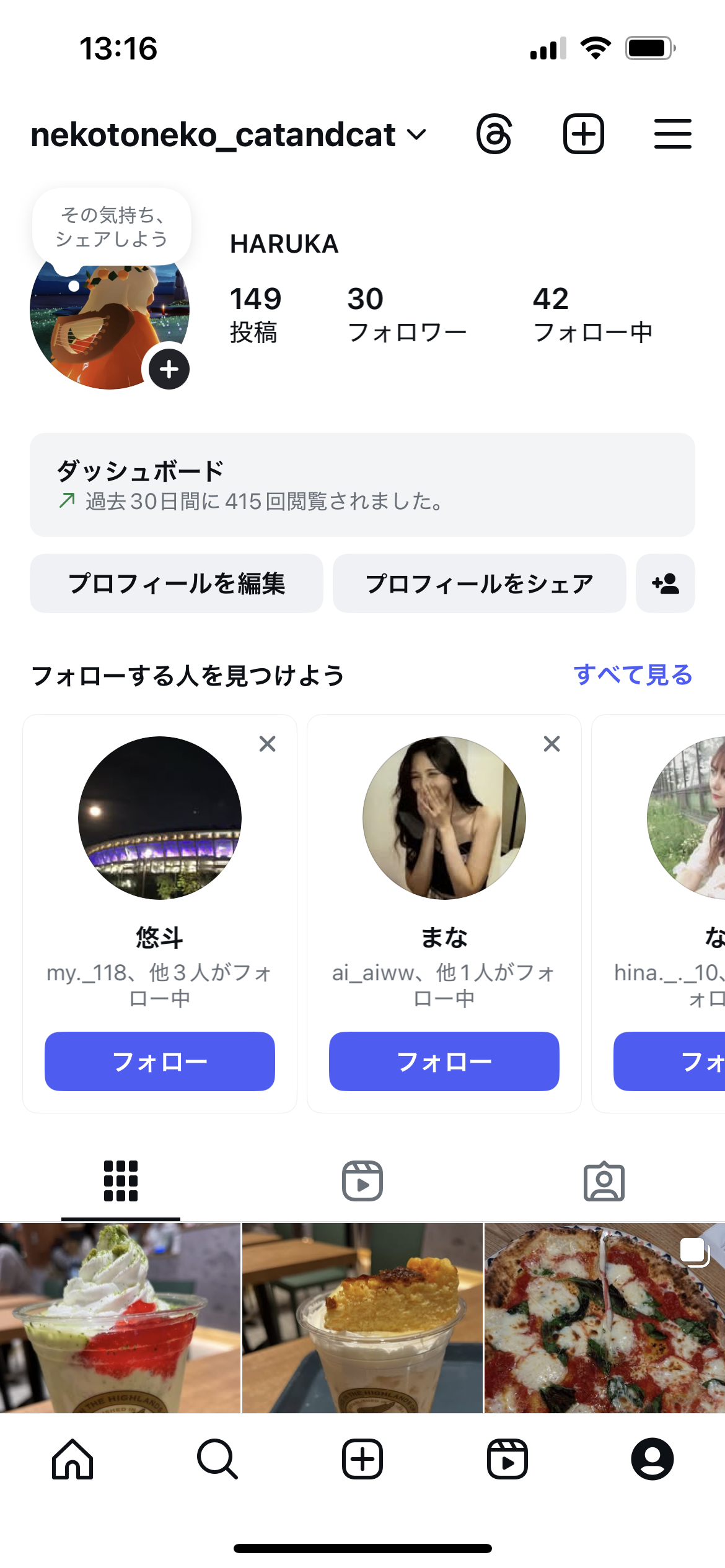Image resolution: width=725 pixels, height=1568 pixels.
Task: Open すべて見る link
Action: pos(633,675)
